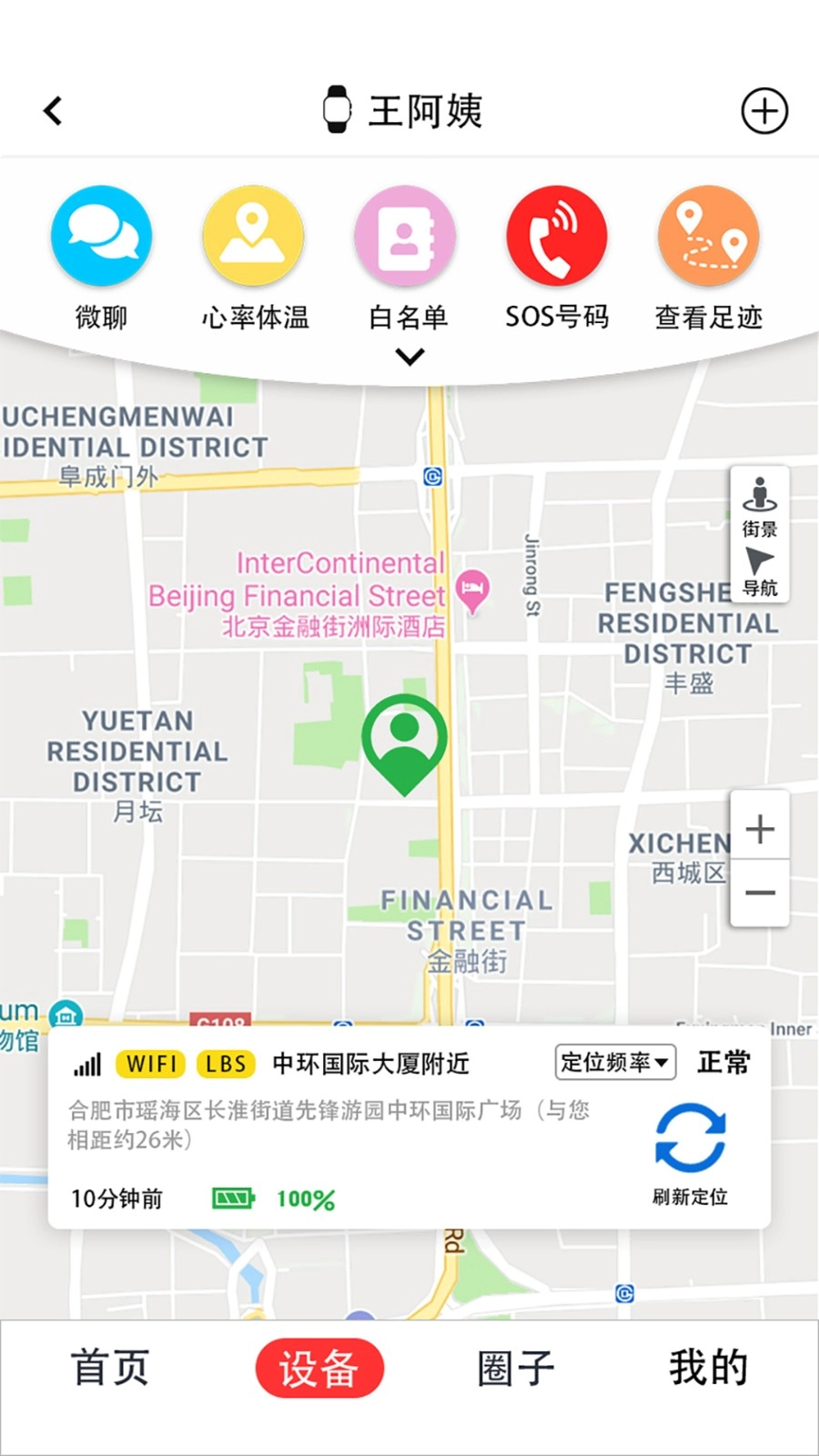Click the 刷新定位 refresh location icon
Viewport: 819px width, 1456px height.
tap(690, 1137)
